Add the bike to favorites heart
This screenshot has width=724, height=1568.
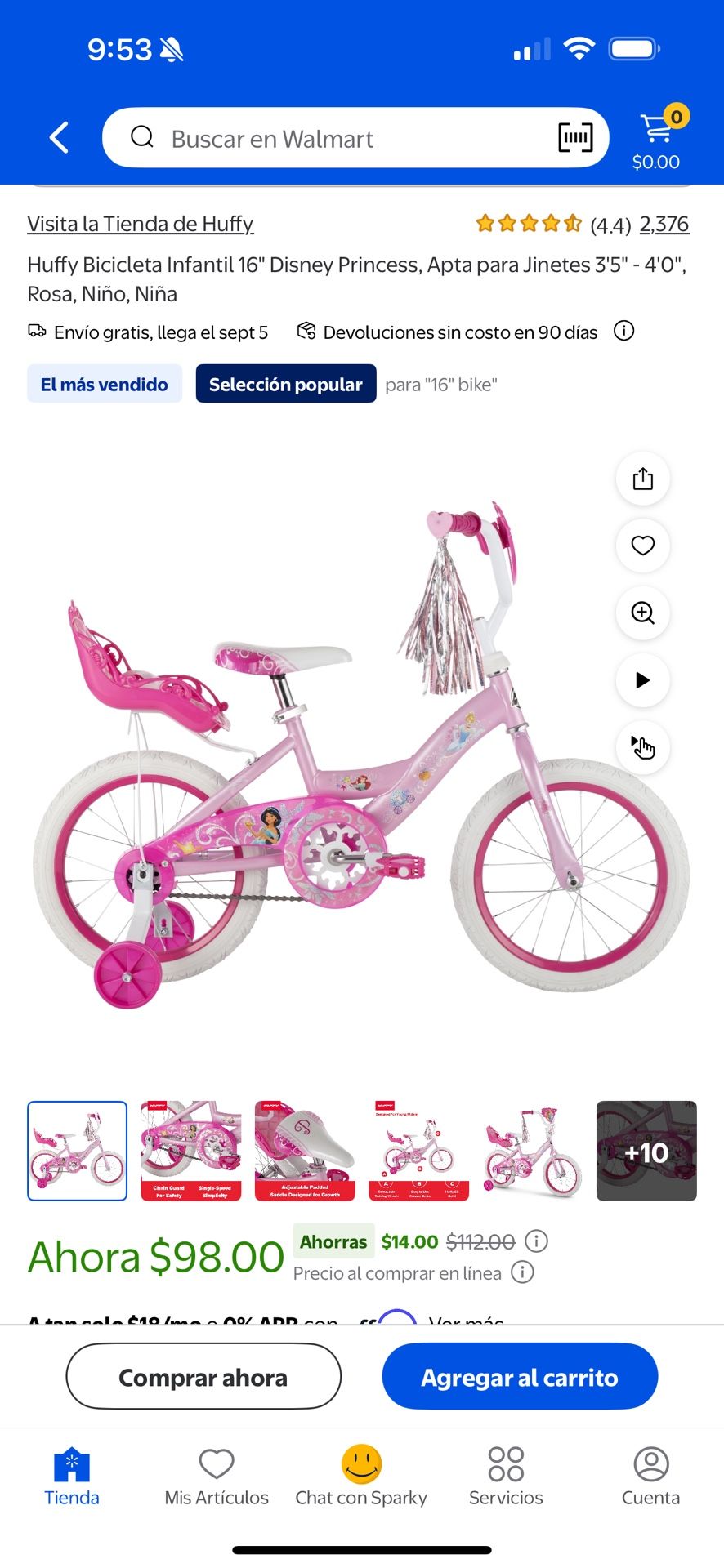642,546
